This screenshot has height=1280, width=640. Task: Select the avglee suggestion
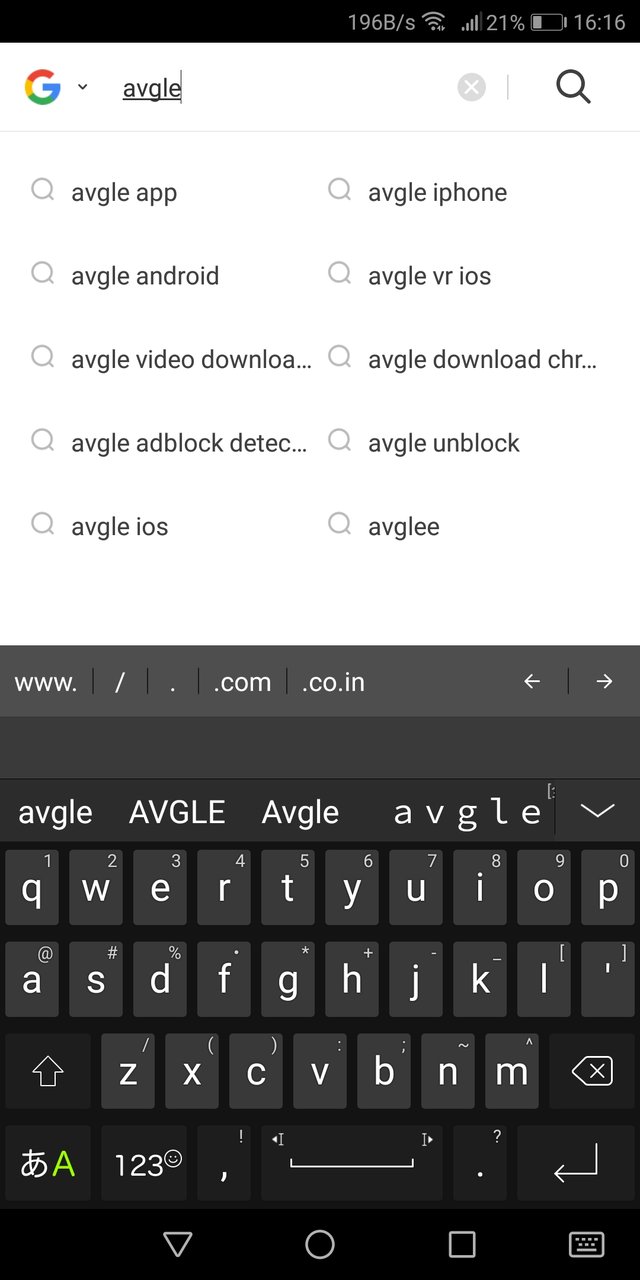pos(403,527)
